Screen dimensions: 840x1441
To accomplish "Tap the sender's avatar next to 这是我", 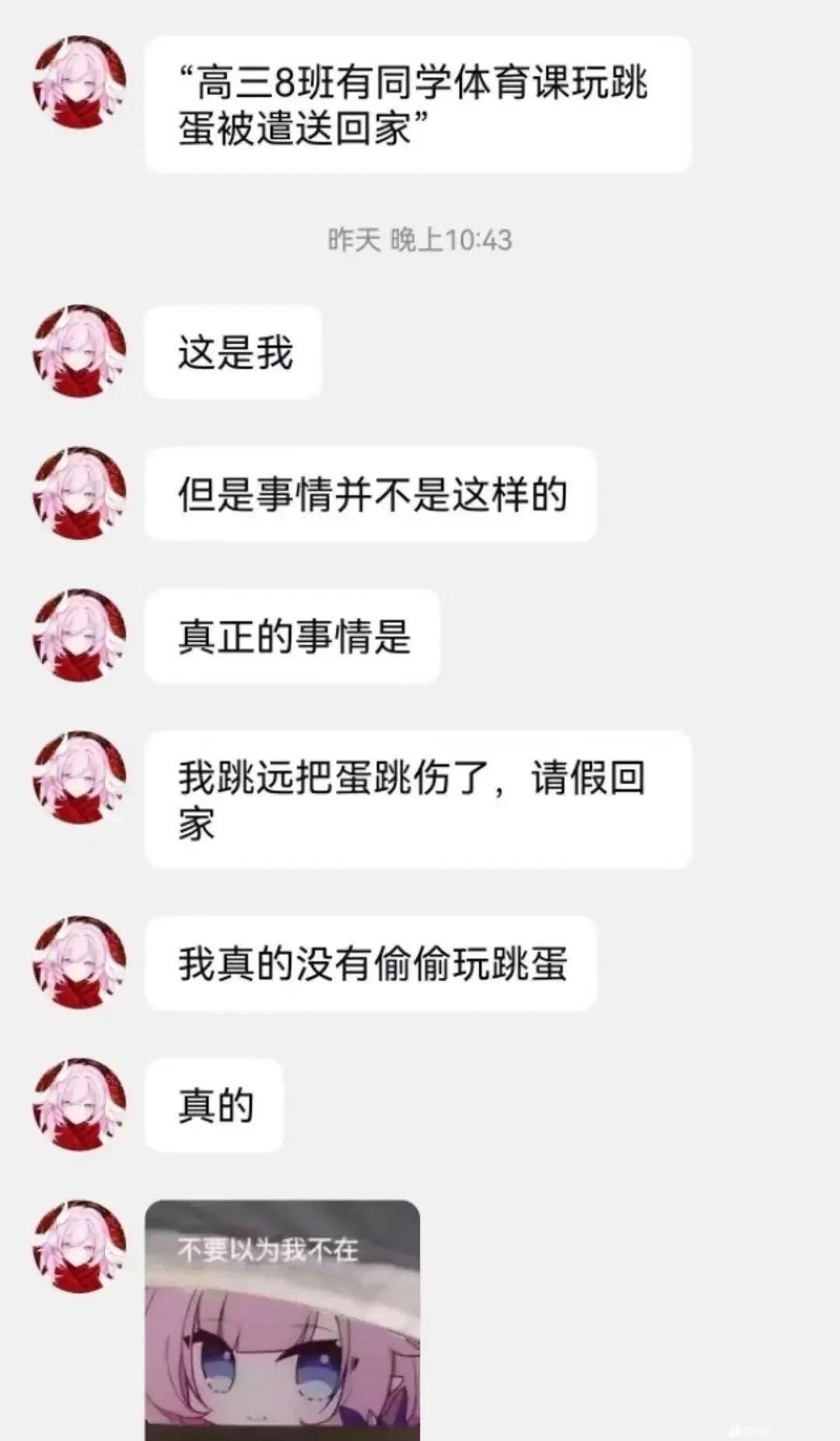I will pos(79,352).
